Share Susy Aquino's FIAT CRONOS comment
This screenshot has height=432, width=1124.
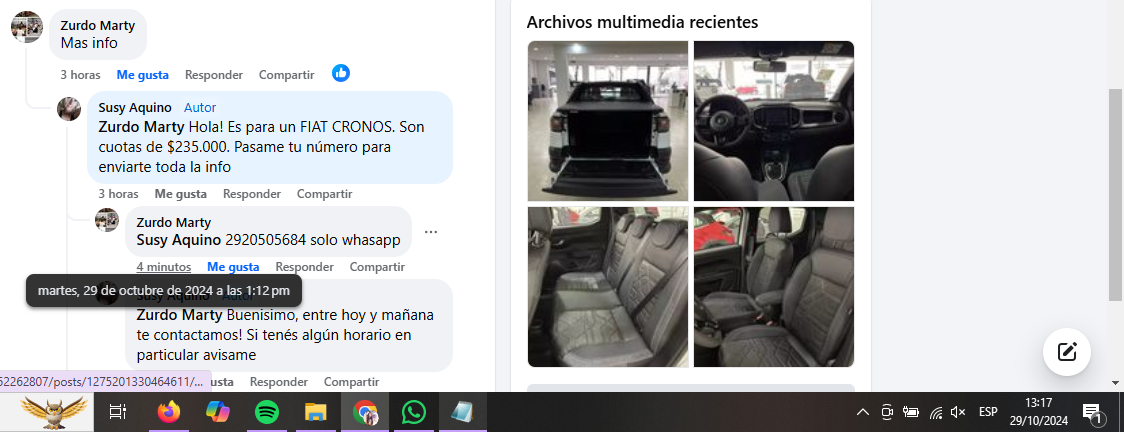tap(324, 194)
